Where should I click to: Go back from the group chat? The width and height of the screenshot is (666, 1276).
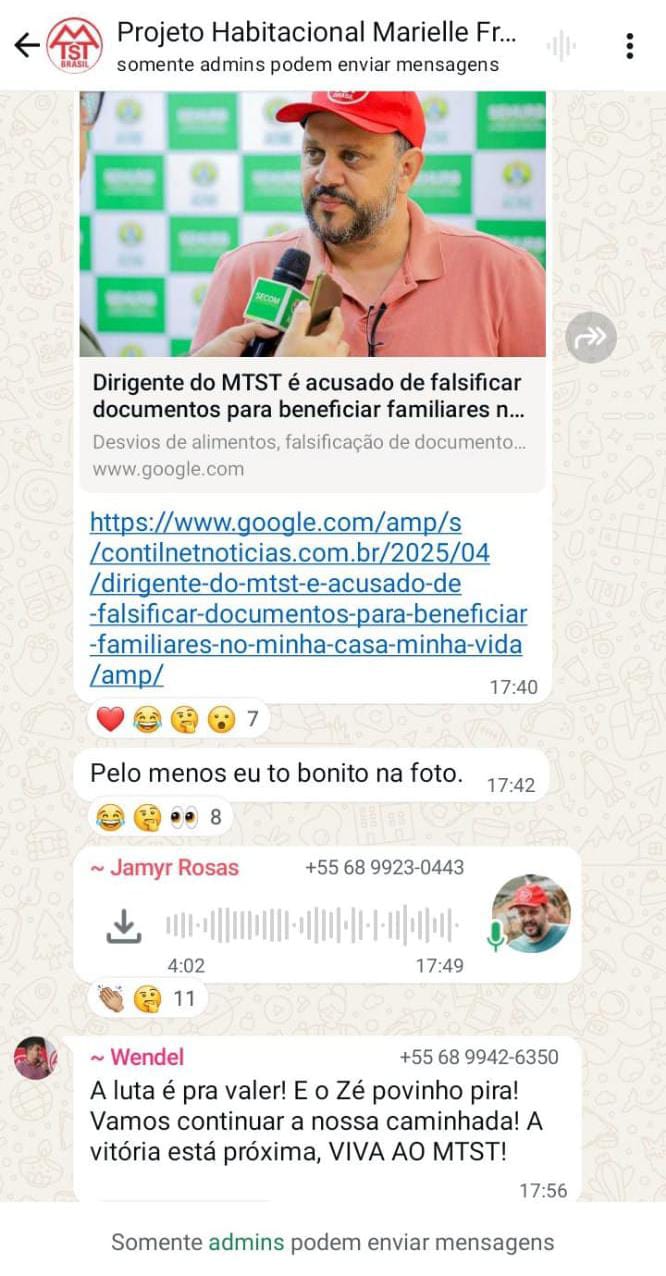(27, 45)
